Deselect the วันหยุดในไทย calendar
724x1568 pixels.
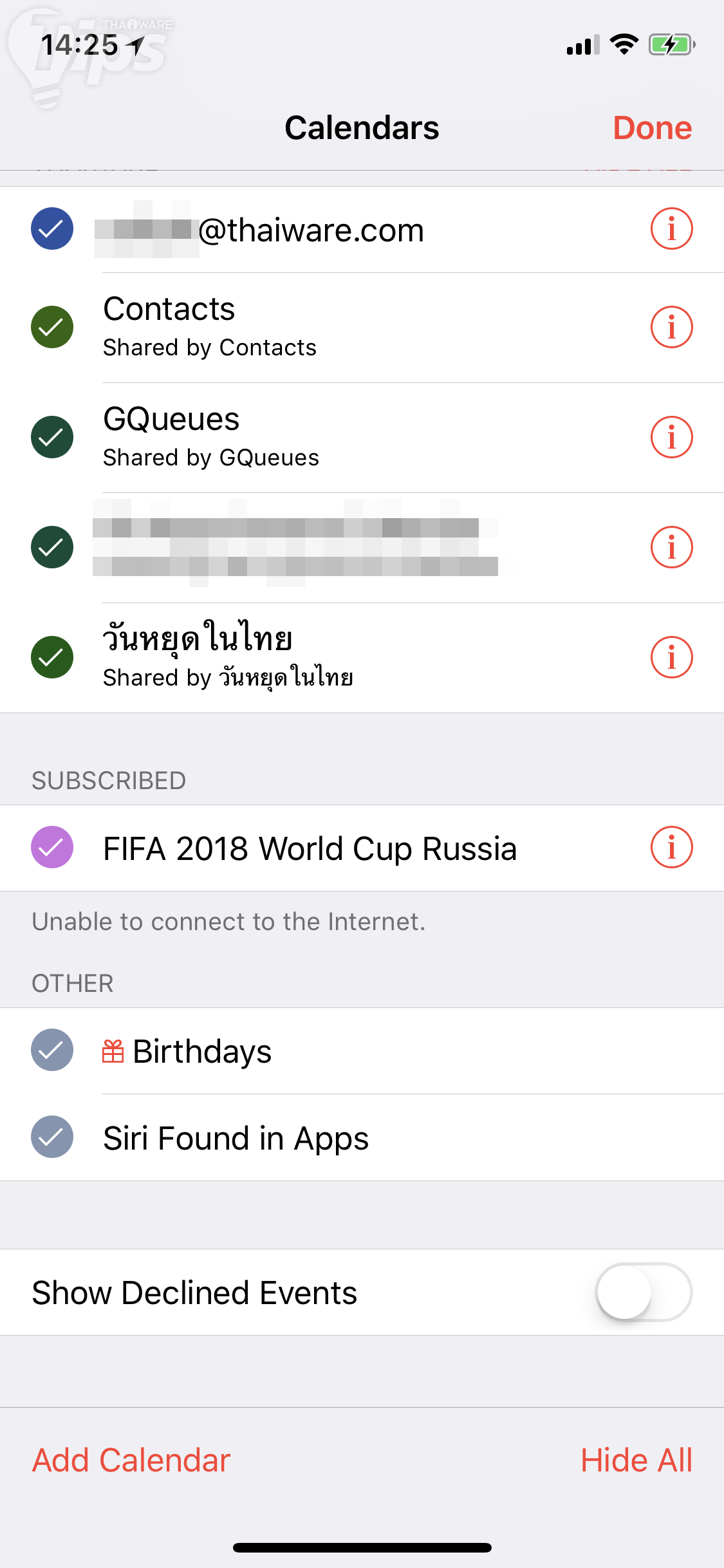52,657
